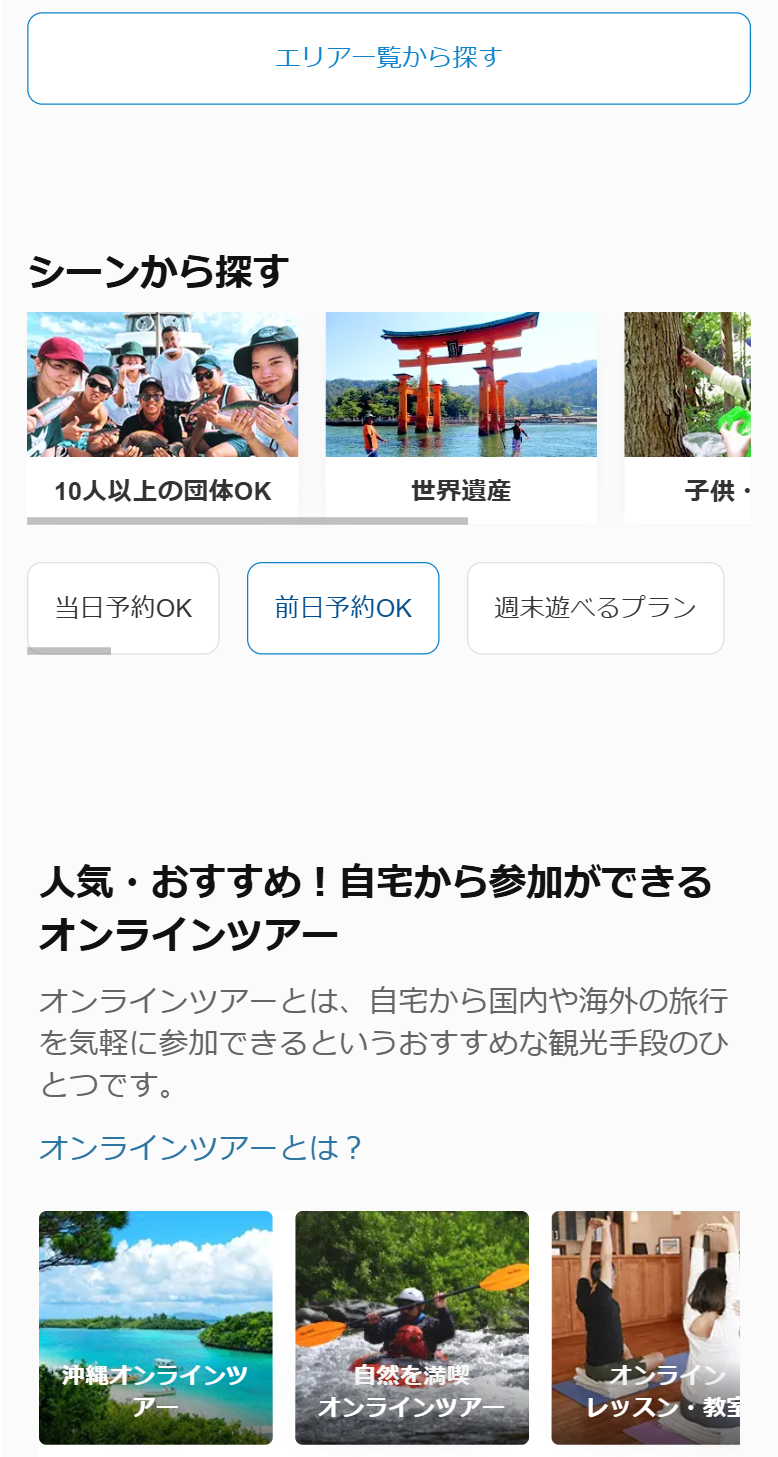This screenshot has width=778, height=1457.
Task: Open the 沖縄オンラインツアー tile
Action: click(156, 1328)
